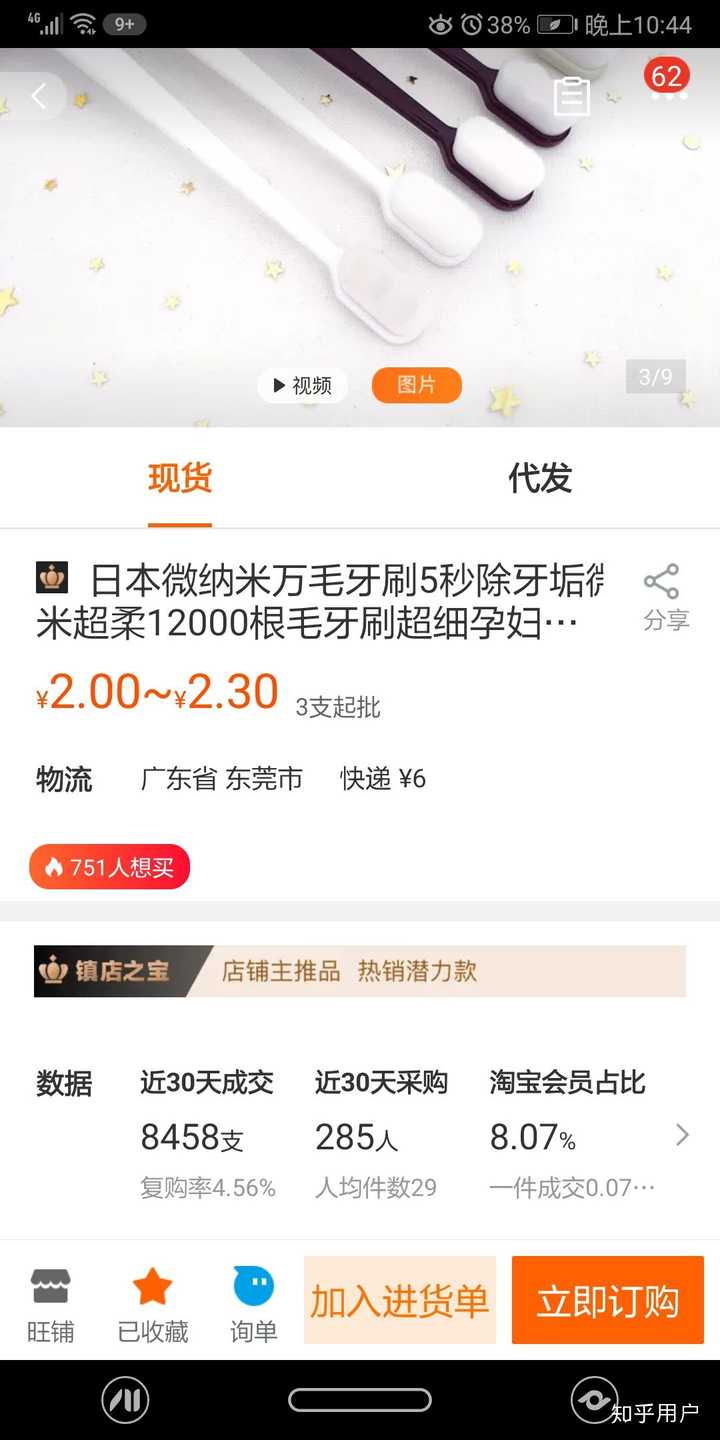Contact the seller via 询单

pos(253,1304)
